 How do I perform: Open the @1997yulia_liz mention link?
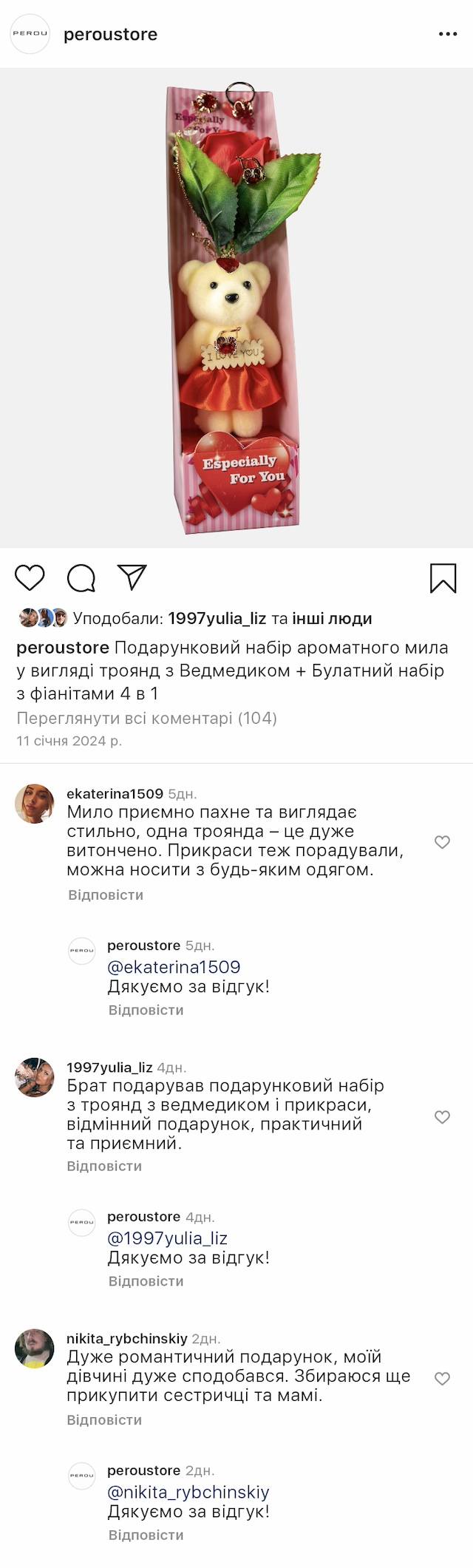click(x=167, y=1238)
